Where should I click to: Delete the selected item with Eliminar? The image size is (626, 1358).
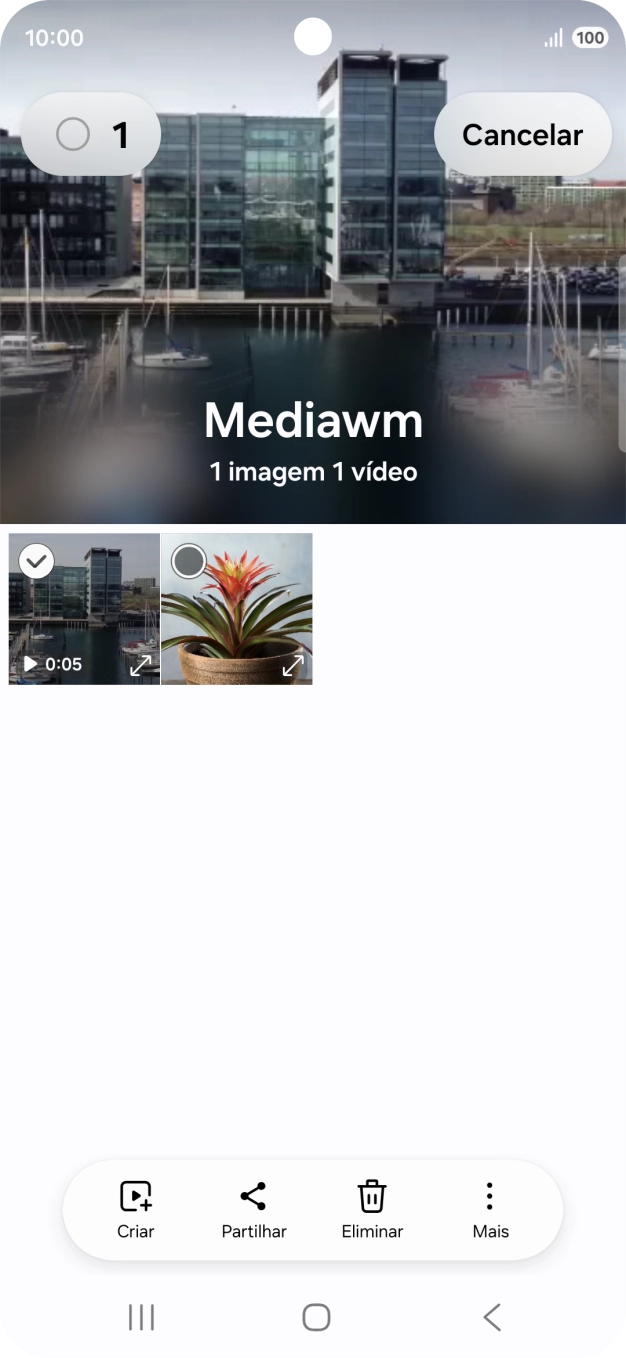coord(372,1210)
